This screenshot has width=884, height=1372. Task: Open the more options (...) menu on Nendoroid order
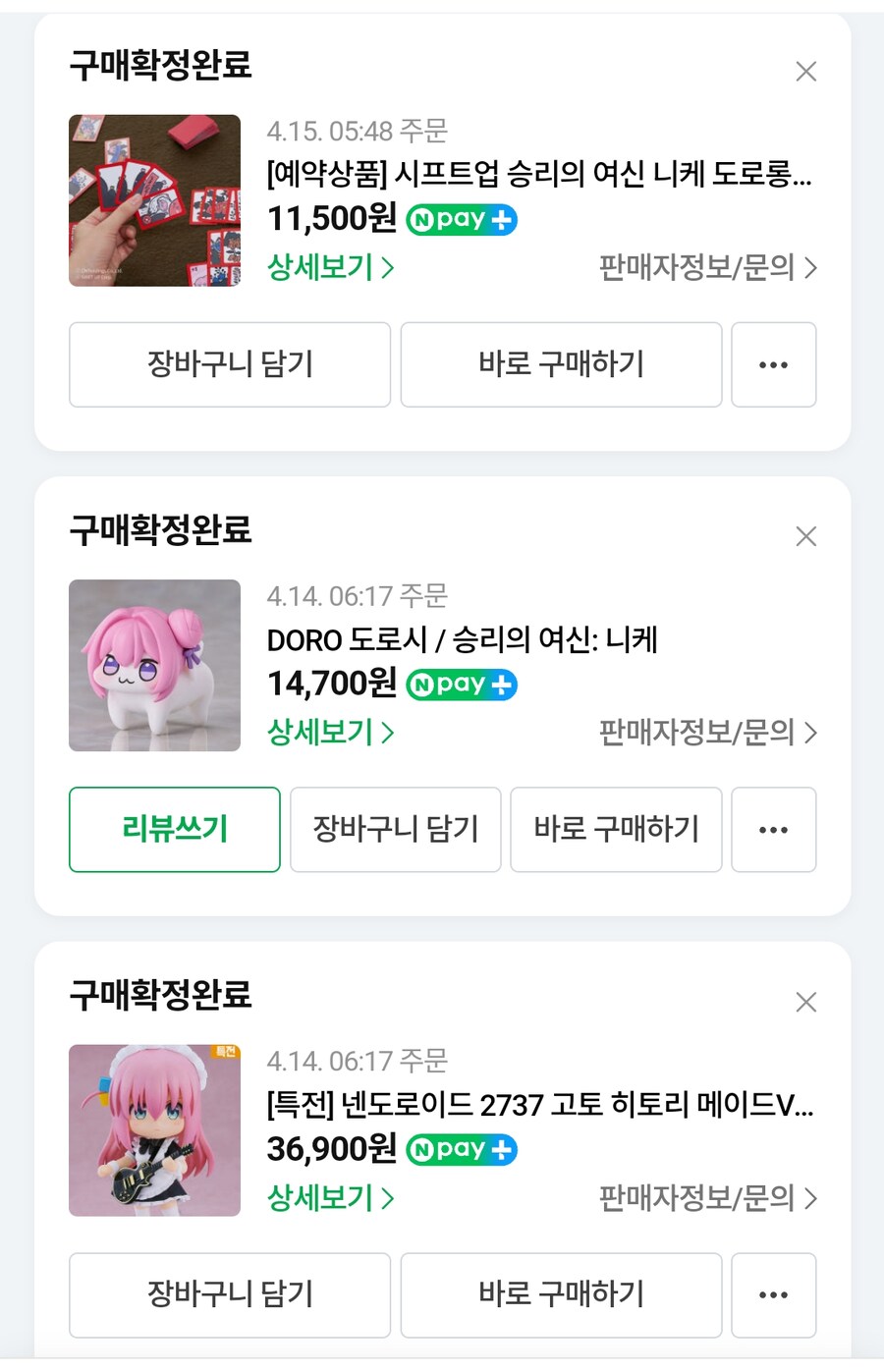[773, 1295]
